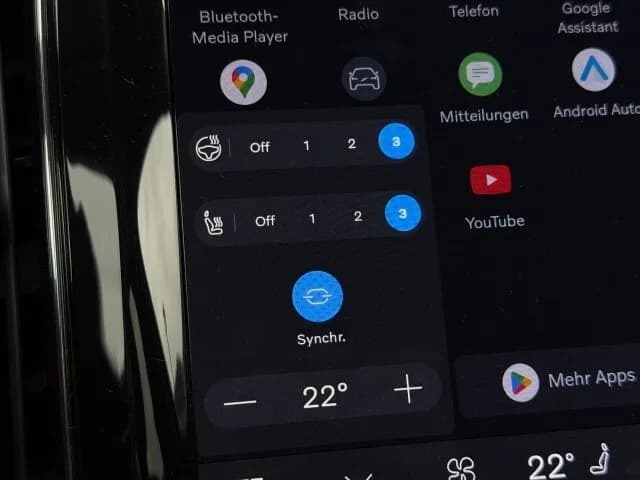Set steering wheel heating to level 2

click(x=352, y=143)
